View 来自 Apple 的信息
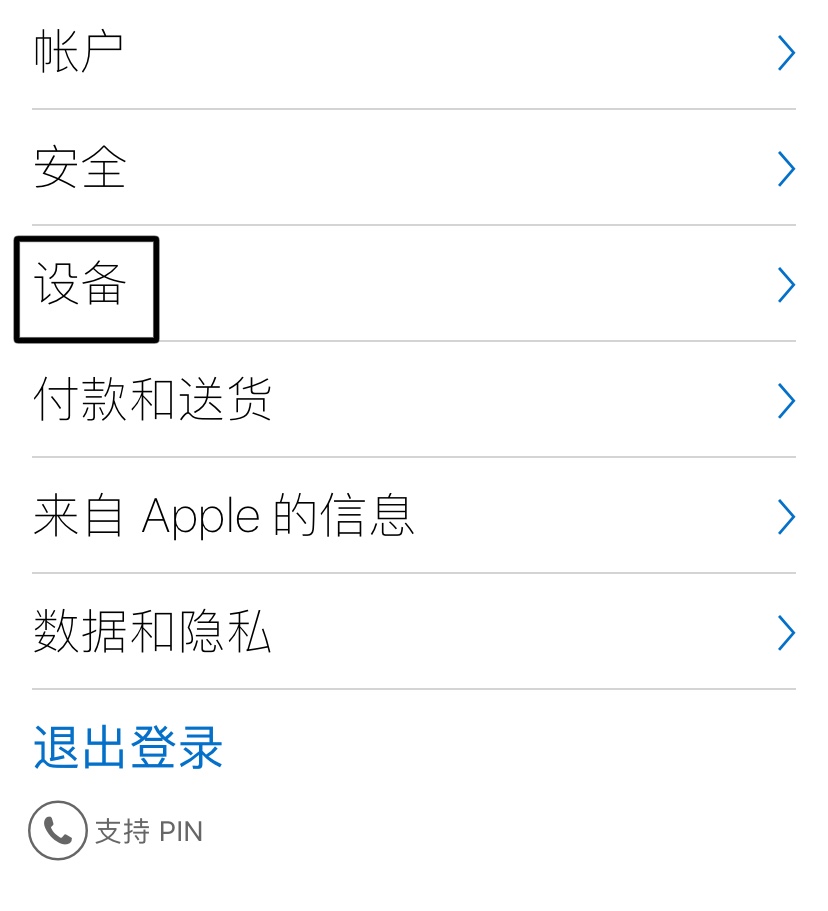Image resolution: width=828 pixels, height=911 pixels. point(413,517)
